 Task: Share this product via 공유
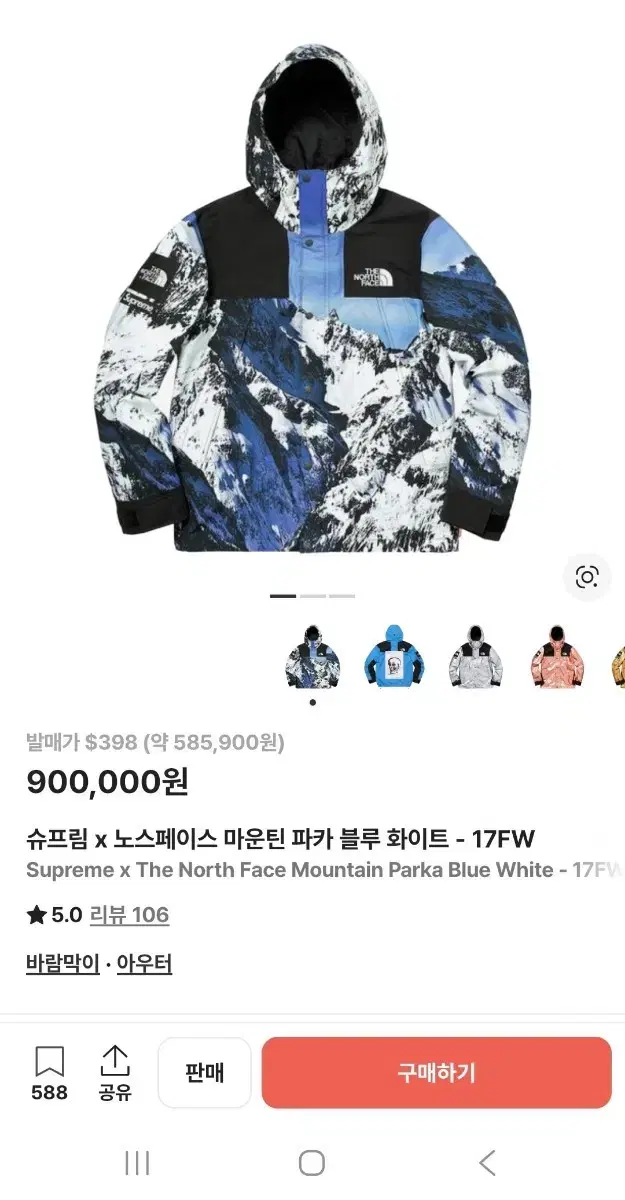point(115,1074)
